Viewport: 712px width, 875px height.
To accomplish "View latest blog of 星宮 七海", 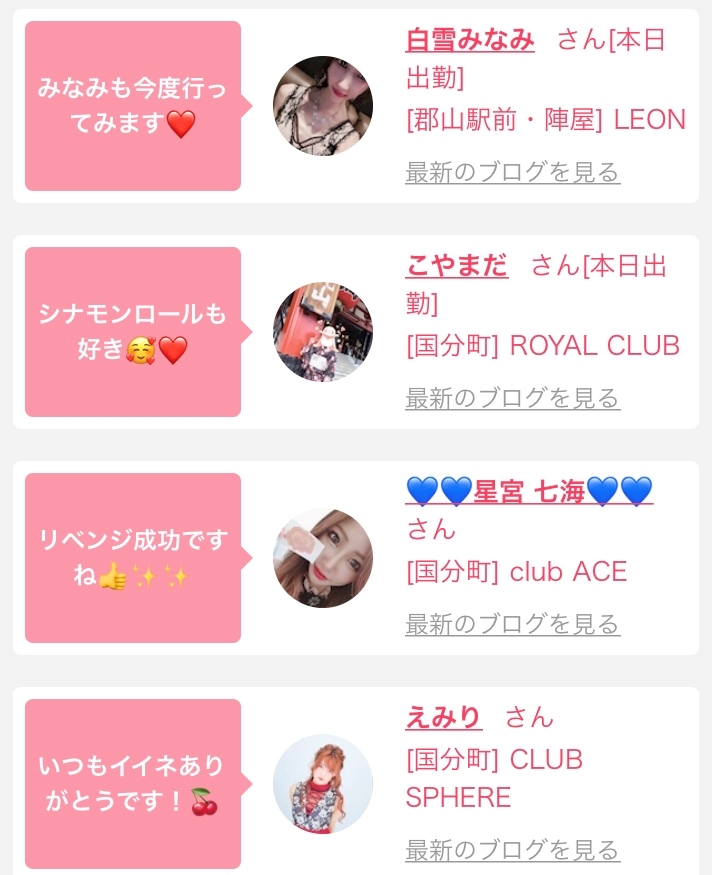I will click(512, 624).
